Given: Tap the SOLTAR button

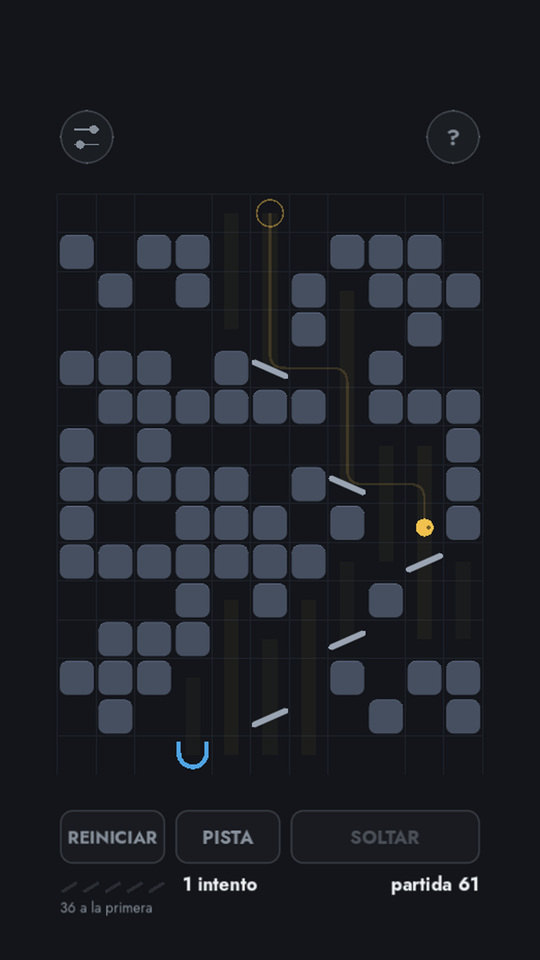Looking at the screenshot, I should click(385, 837).
